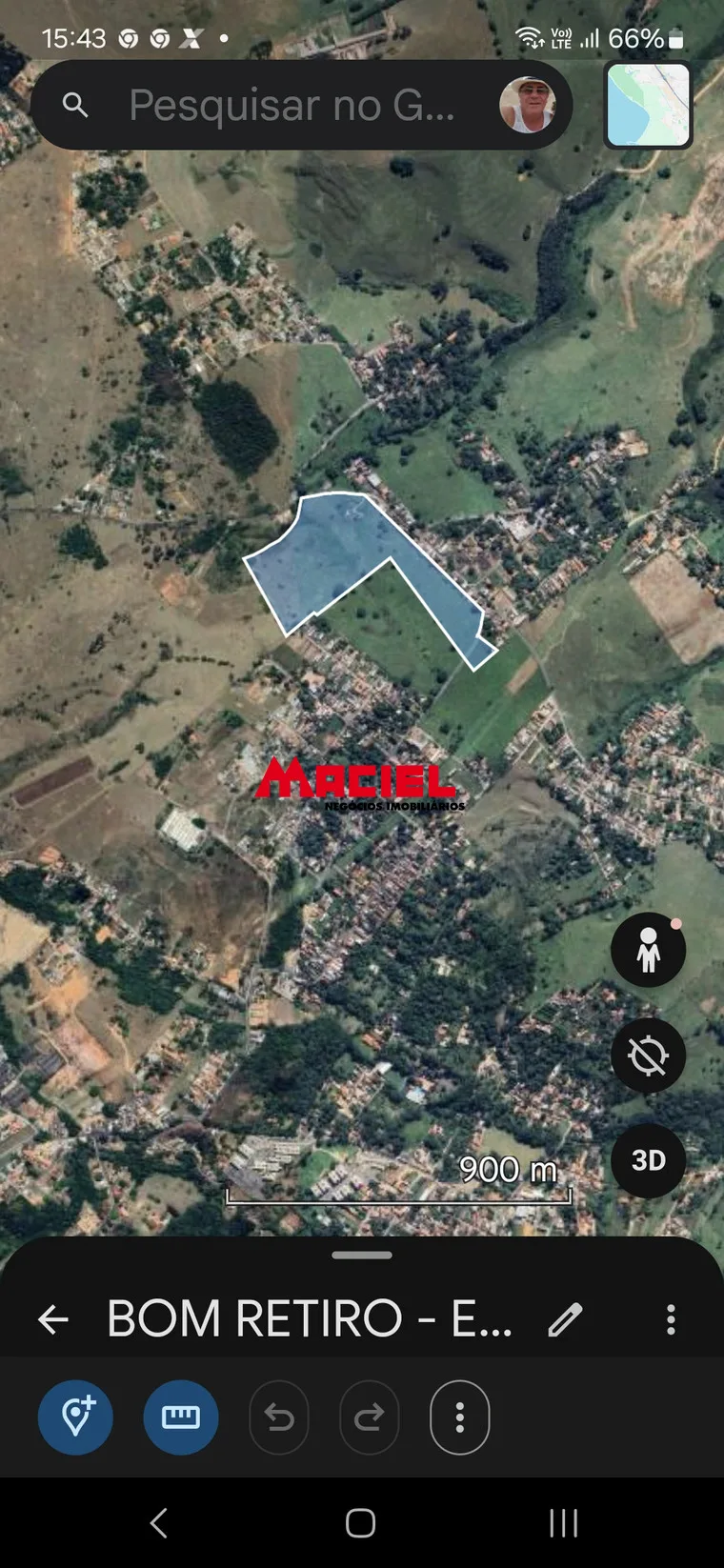The image size is (724, 1568).
Task: Open more drawing tools via toolbar three-dot button
Action: 460,1417
